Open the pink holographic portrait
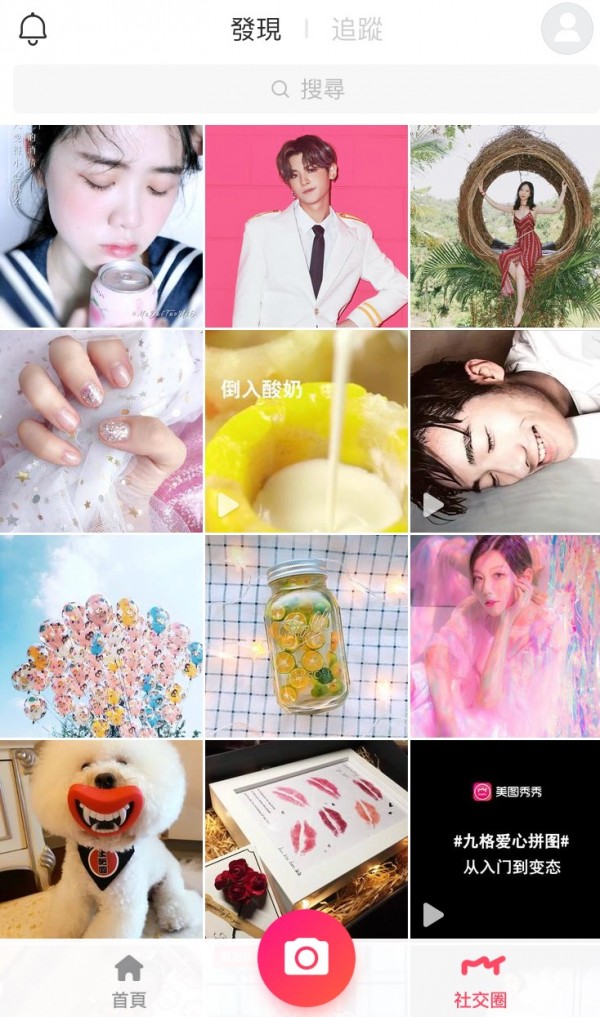Screen dimensions: 600x1017 505,636
